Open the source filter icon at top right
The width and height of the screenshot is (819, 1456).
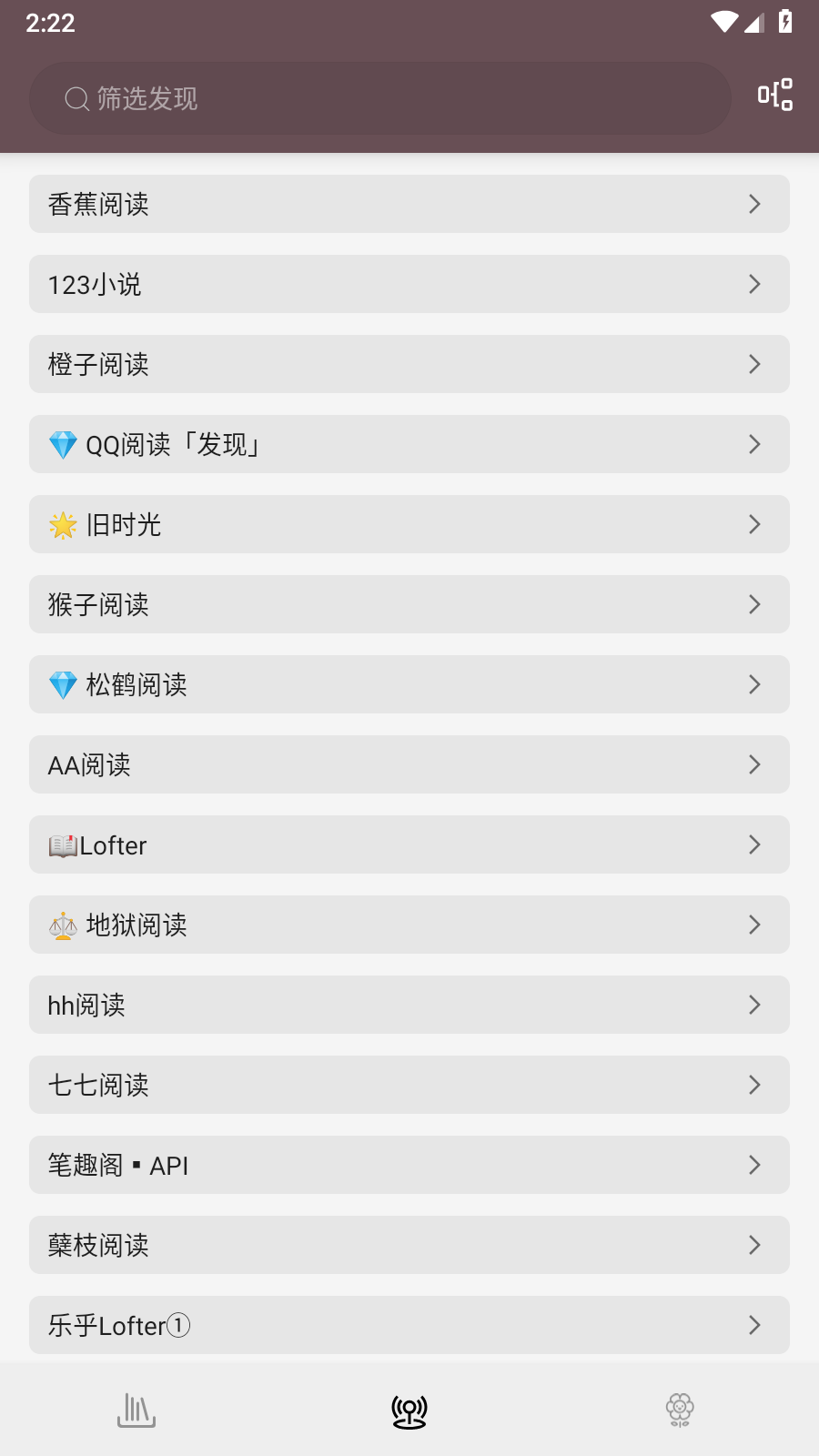coord(773,96)
